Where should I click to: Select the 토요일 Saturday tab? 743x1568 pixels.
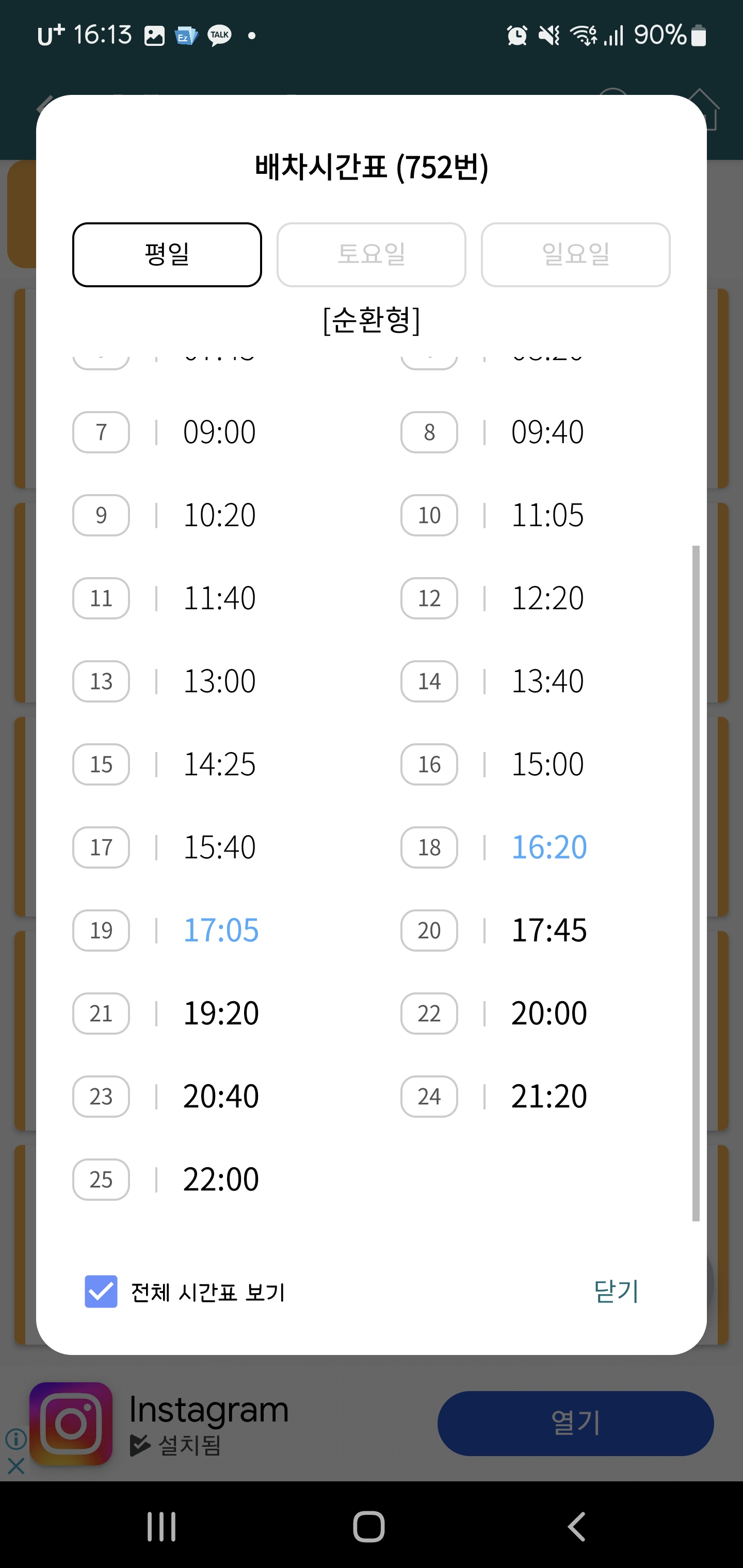coord(371,254)
